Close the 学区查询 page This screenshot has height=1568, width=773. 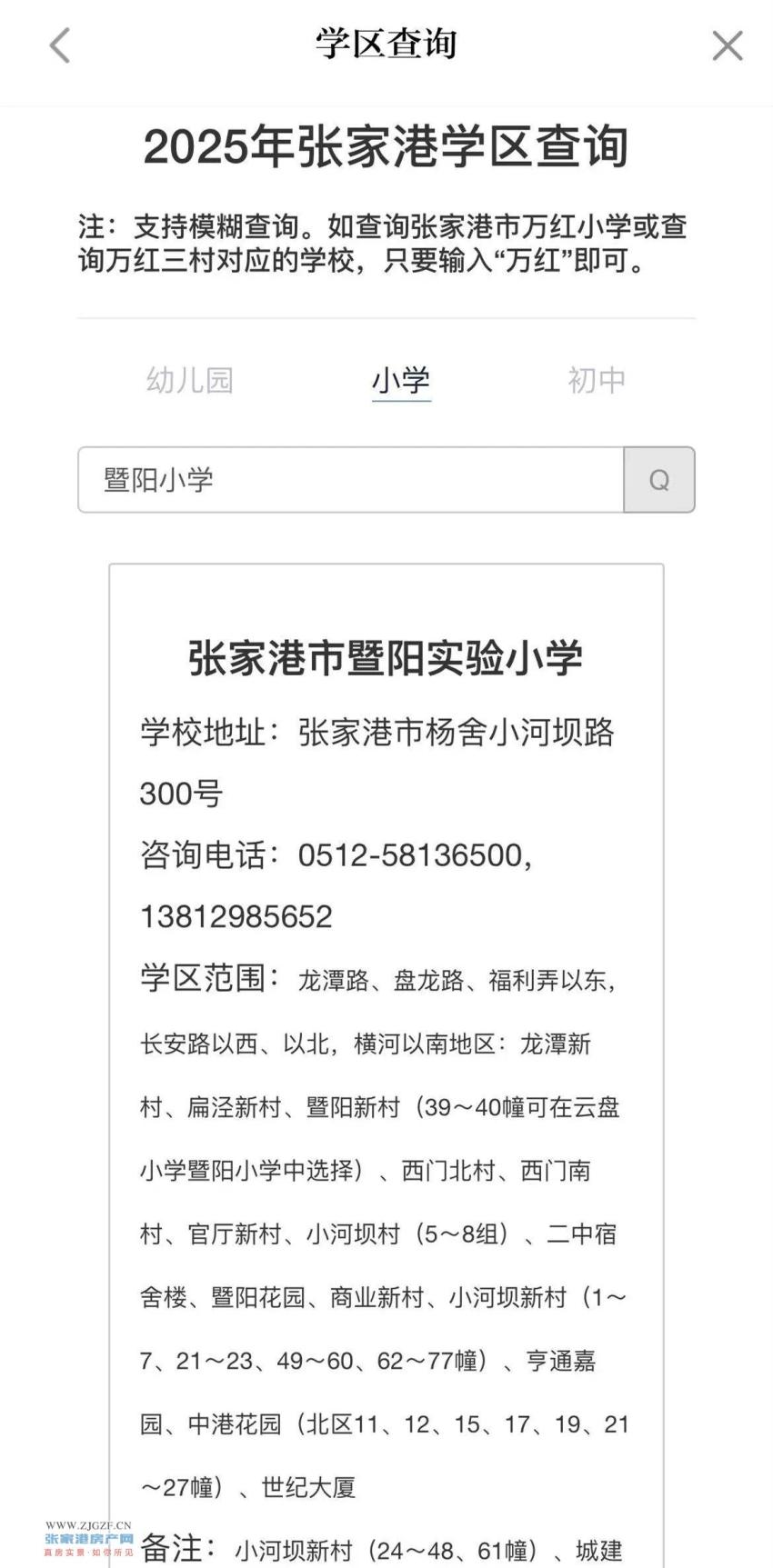727,45
